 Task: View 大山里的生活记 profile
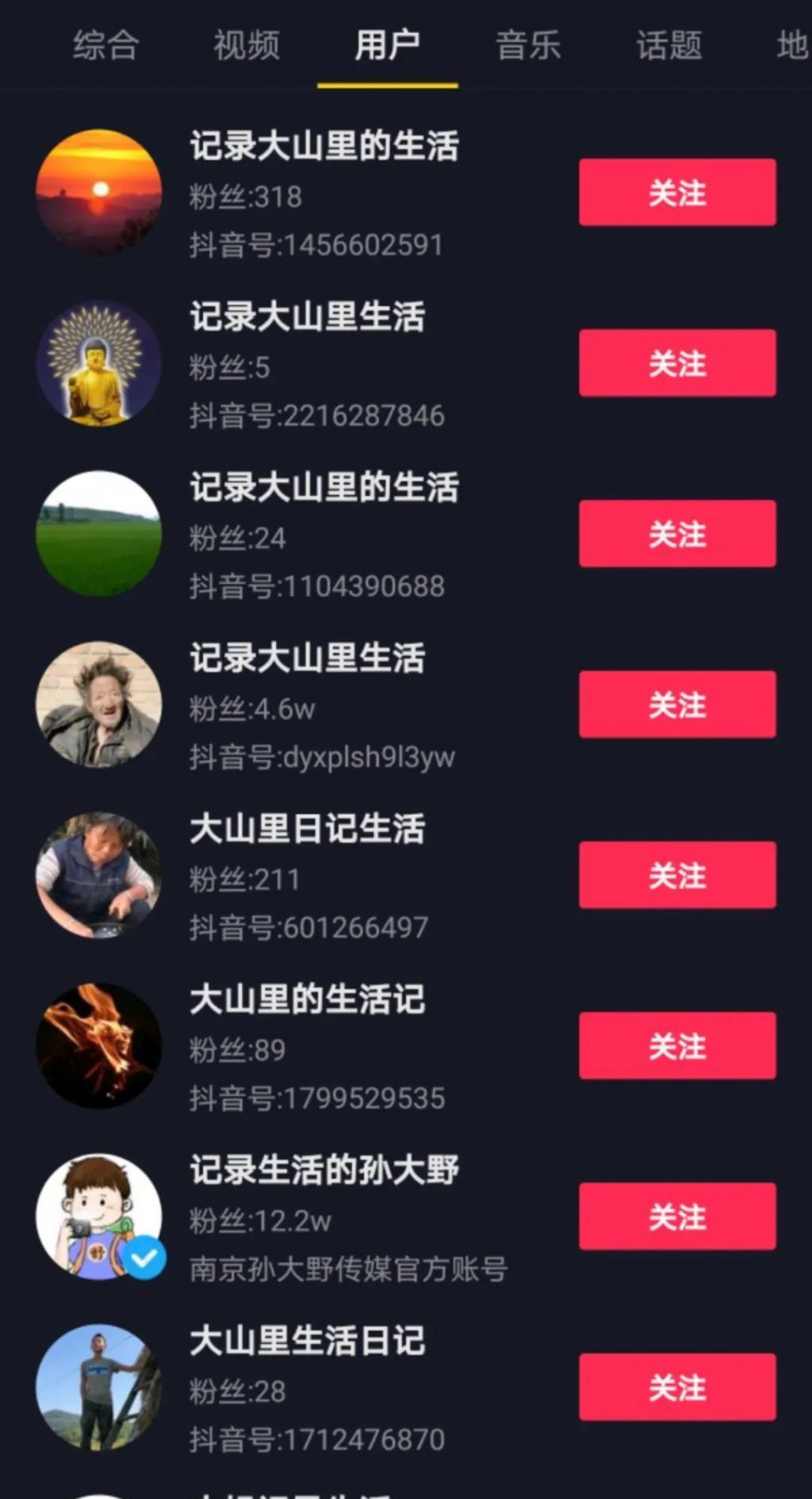tap(307, 999)
